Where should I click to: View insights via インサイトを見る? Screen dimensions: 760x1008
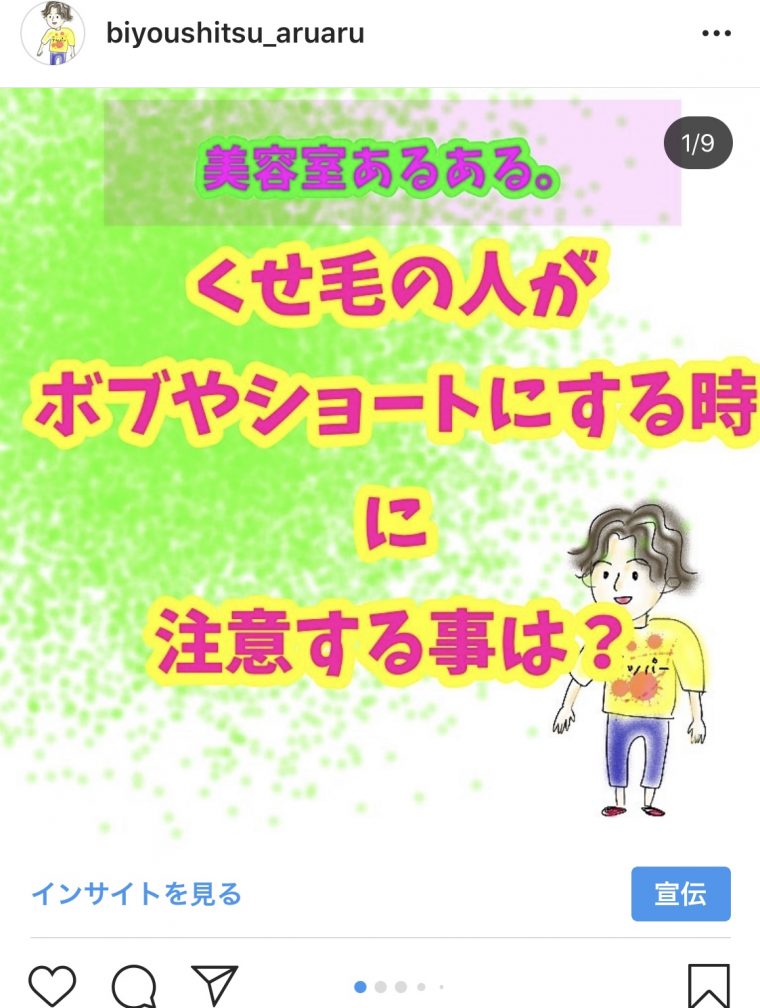click(x=136, y=893)
